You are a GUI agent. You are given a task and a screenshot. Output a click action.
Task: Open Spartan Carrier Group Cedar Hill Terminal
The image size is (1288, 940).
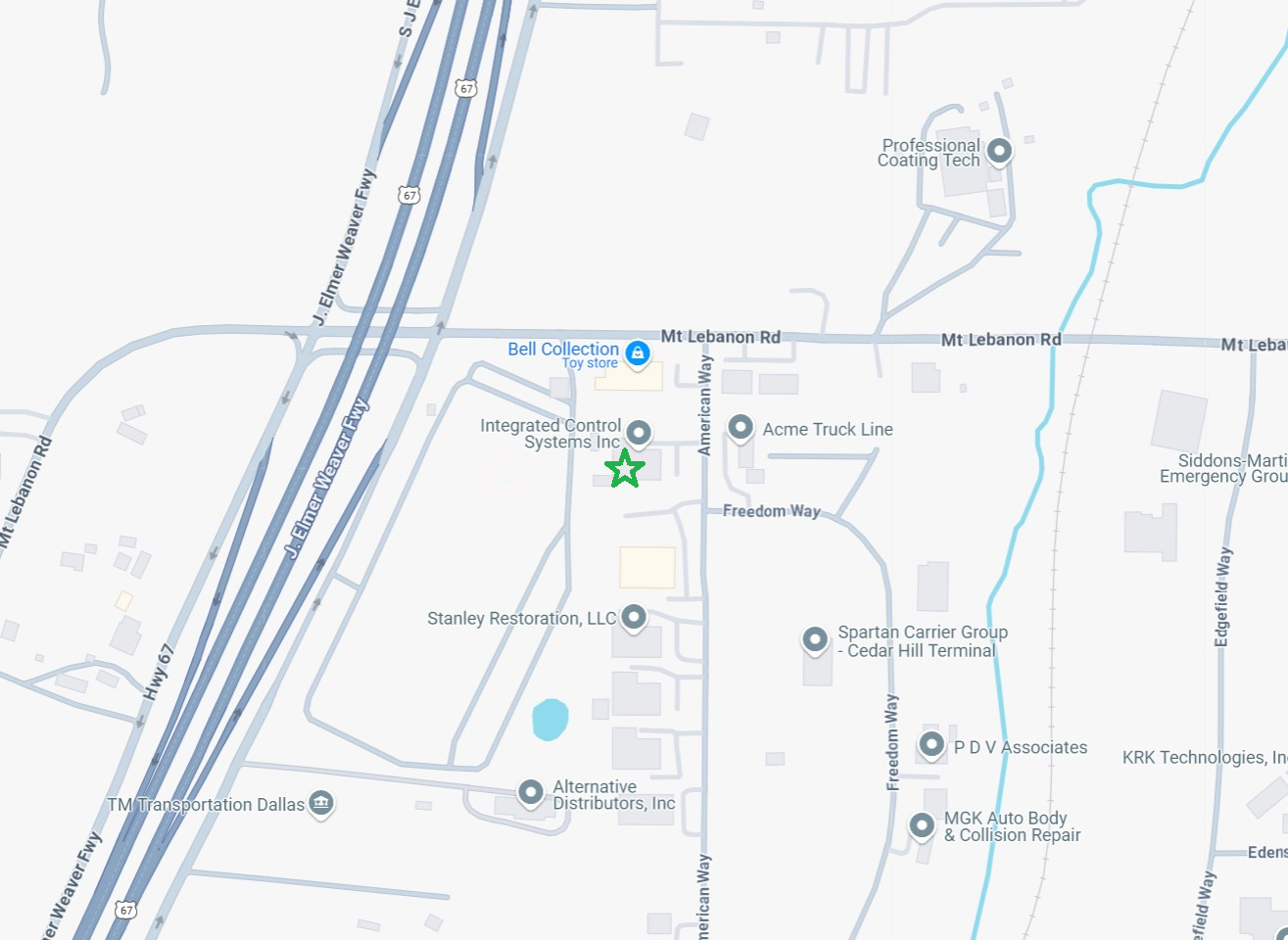coord(815,639)
